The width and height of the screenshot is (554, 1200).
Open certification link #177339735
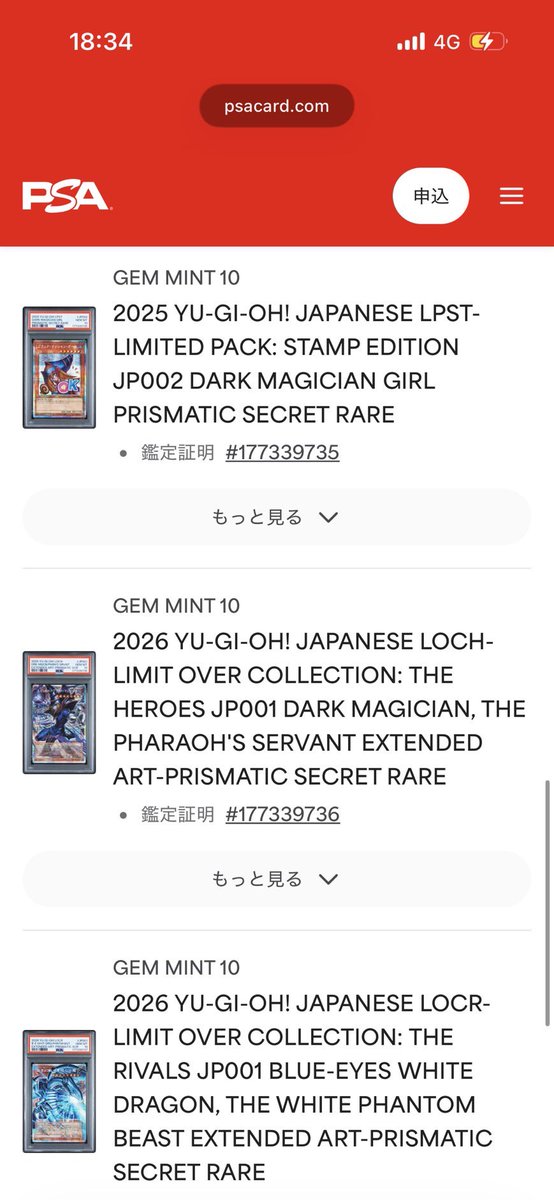point(283,452)
